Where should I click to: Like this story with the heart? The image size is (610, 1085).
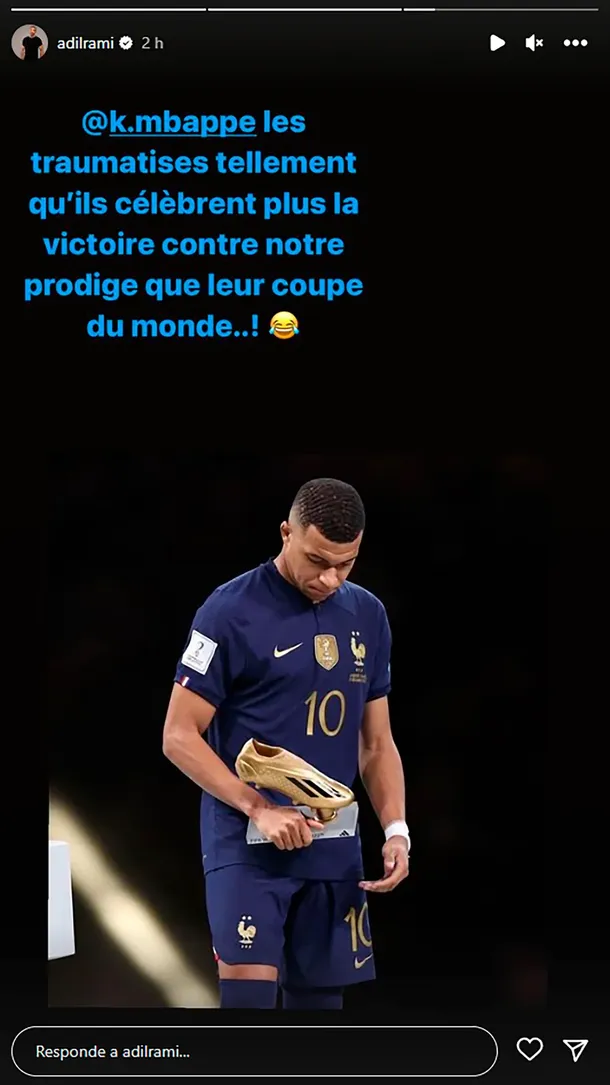(x=529, y=1049)
